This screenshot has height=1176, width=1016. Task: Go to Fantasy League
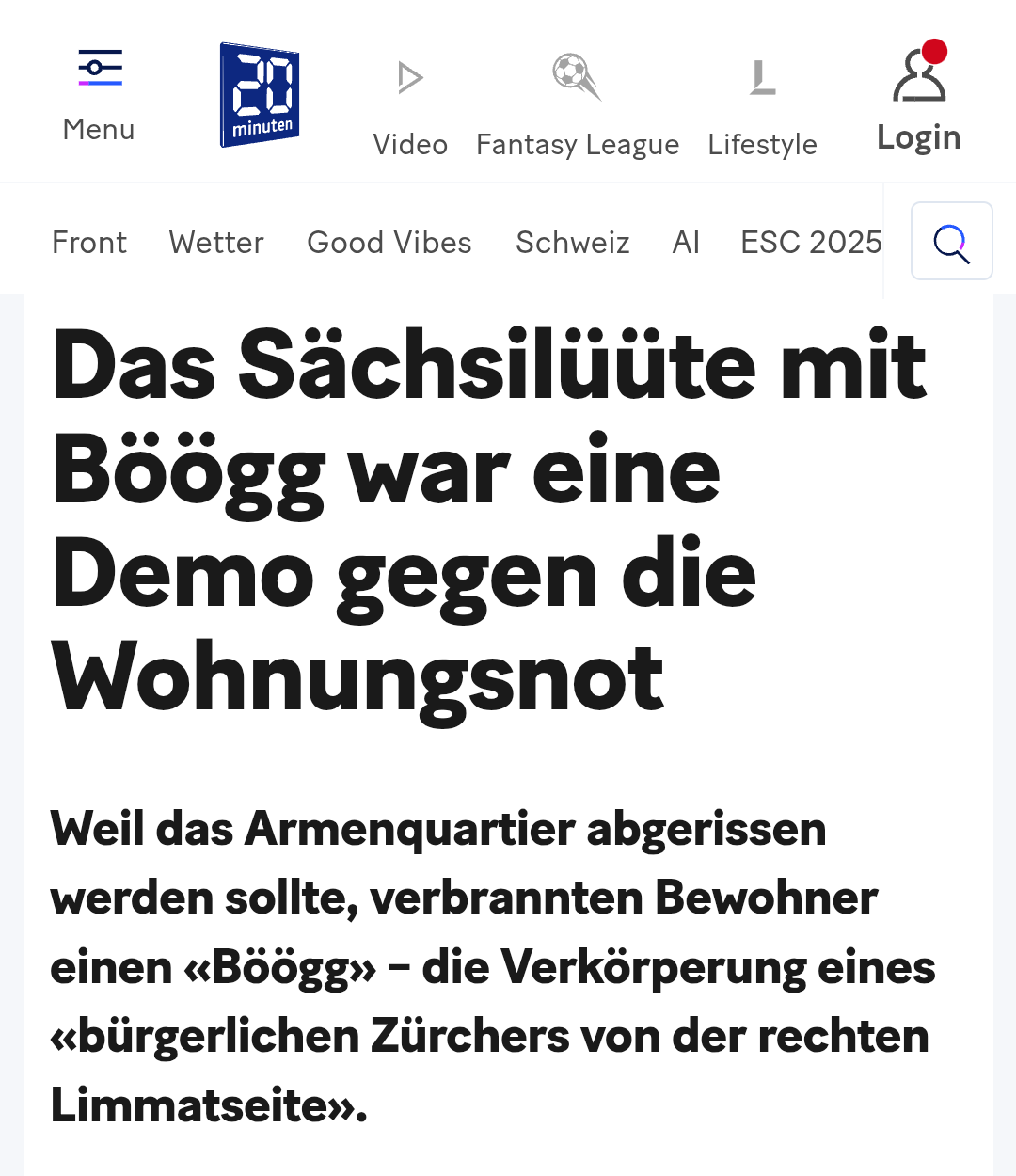pos(577,106)
